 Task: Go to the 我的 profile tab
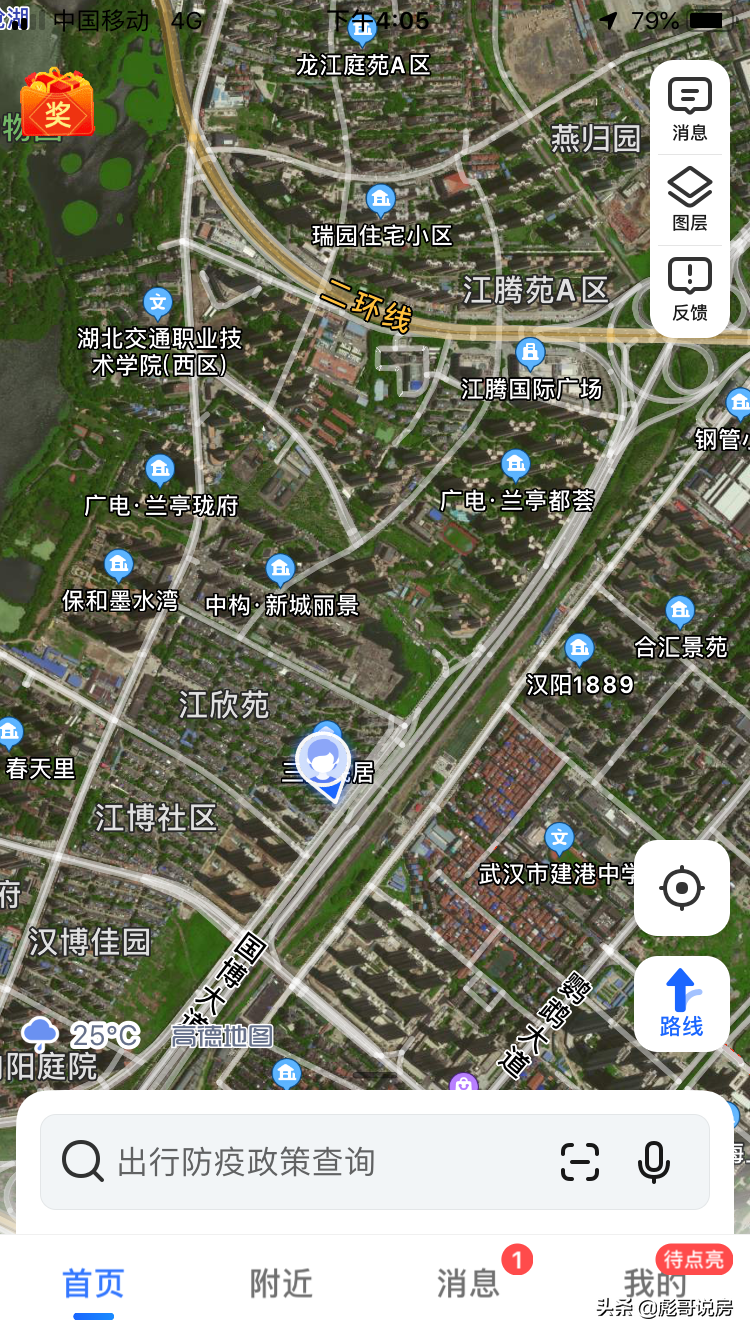coord(655,1283)
